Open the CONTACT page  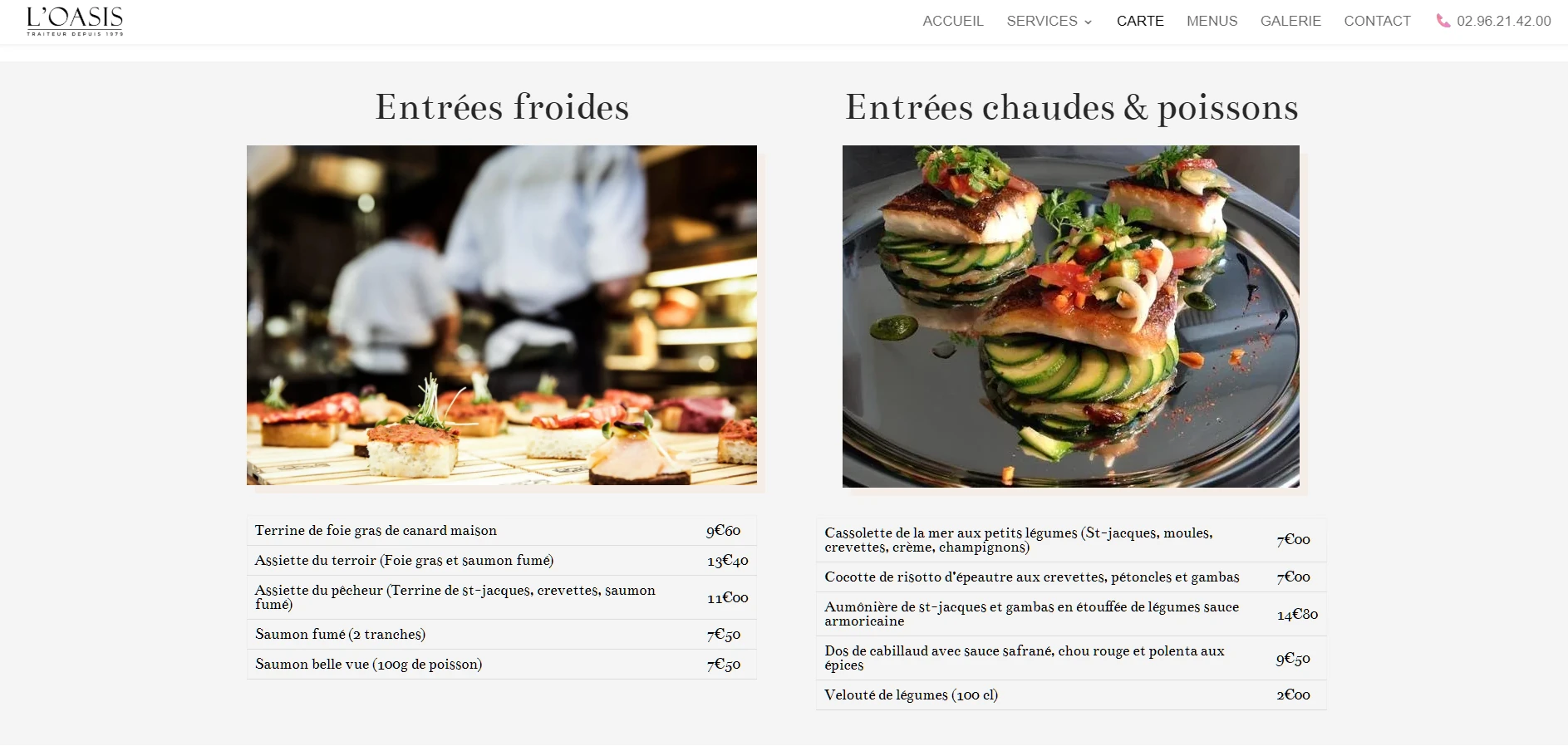(1377, 21)
